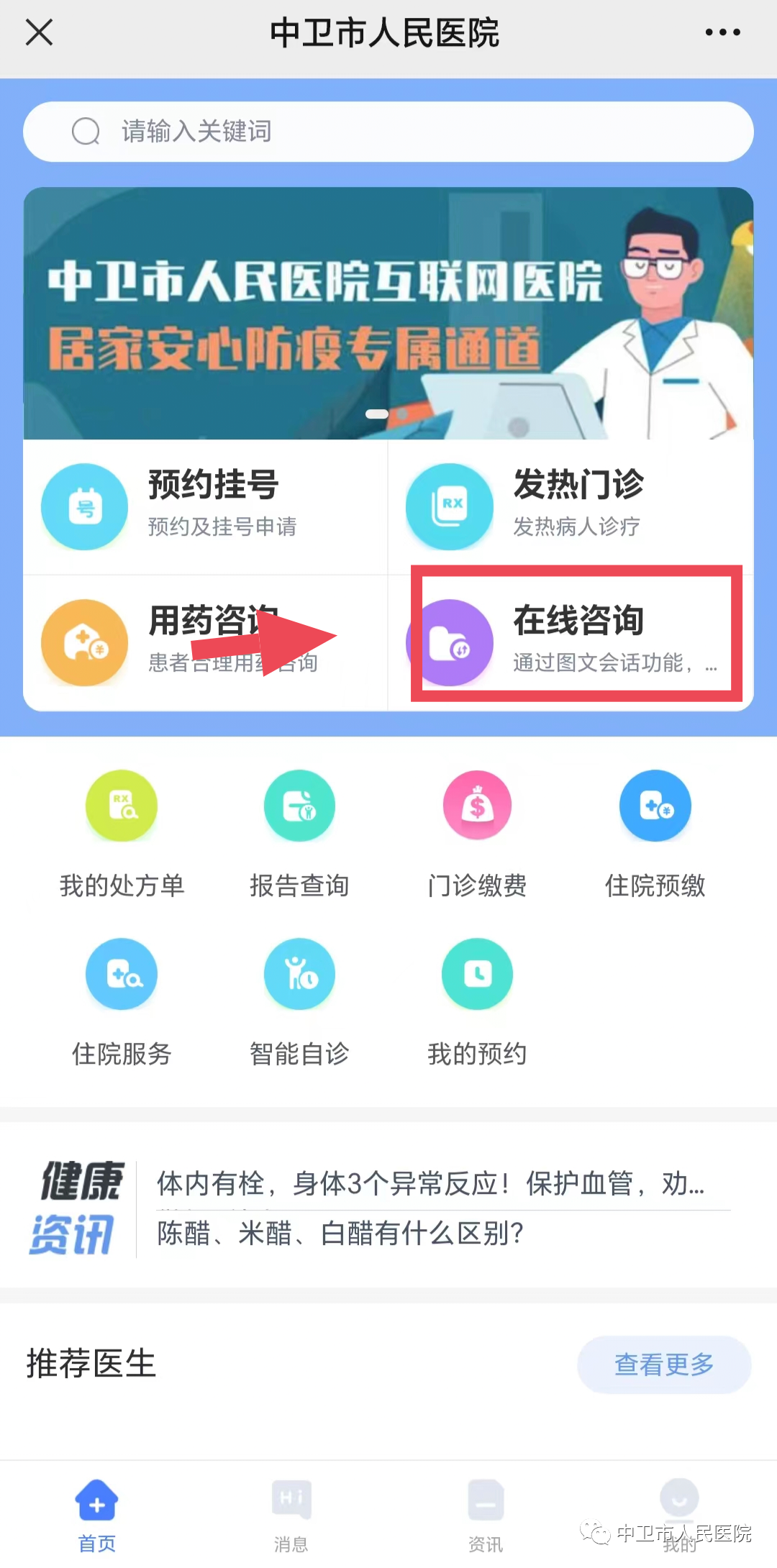Close the mini program page
This screenshot has height=1568, width=777.
tap(39, 32)
